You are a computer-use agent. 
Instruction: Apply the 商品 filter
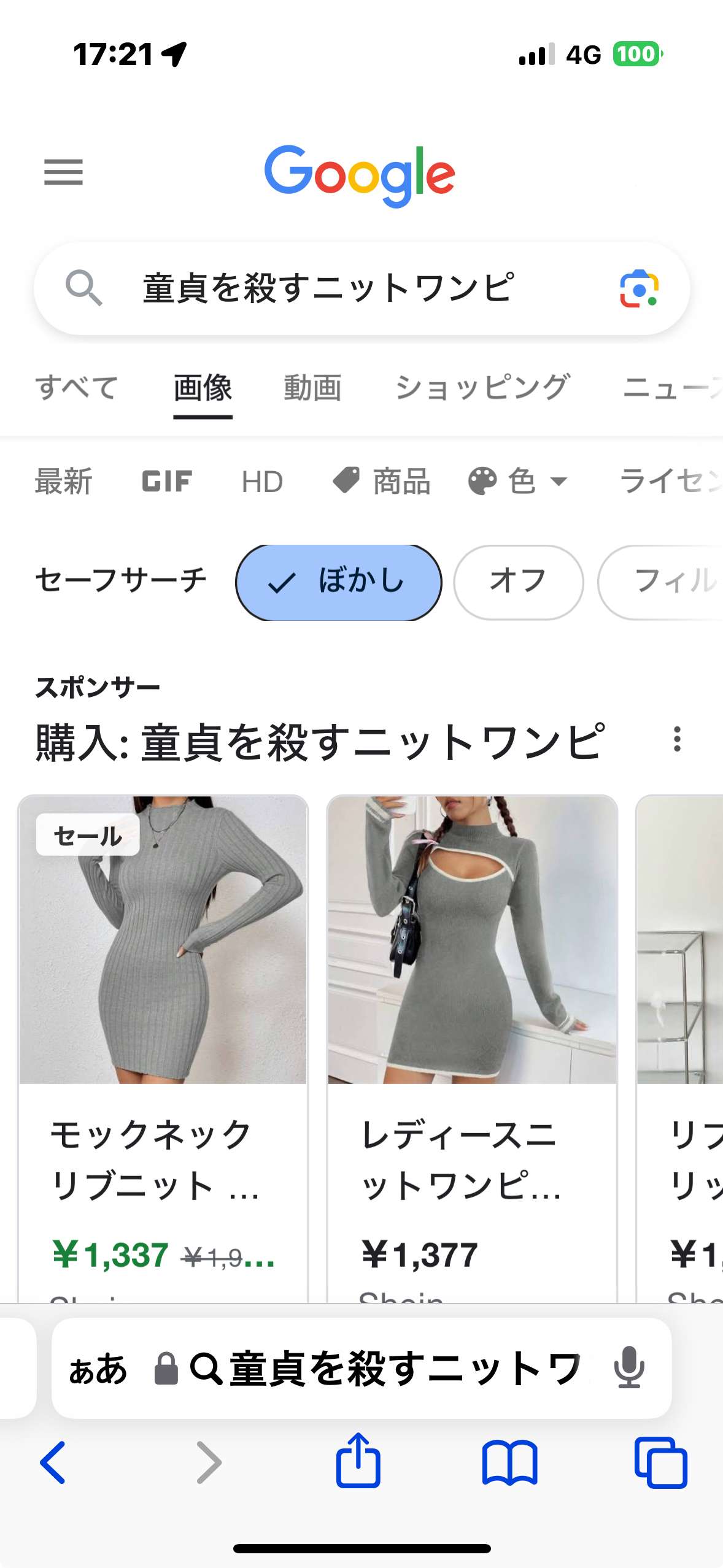pyautogui.click(x=382, y=482)
